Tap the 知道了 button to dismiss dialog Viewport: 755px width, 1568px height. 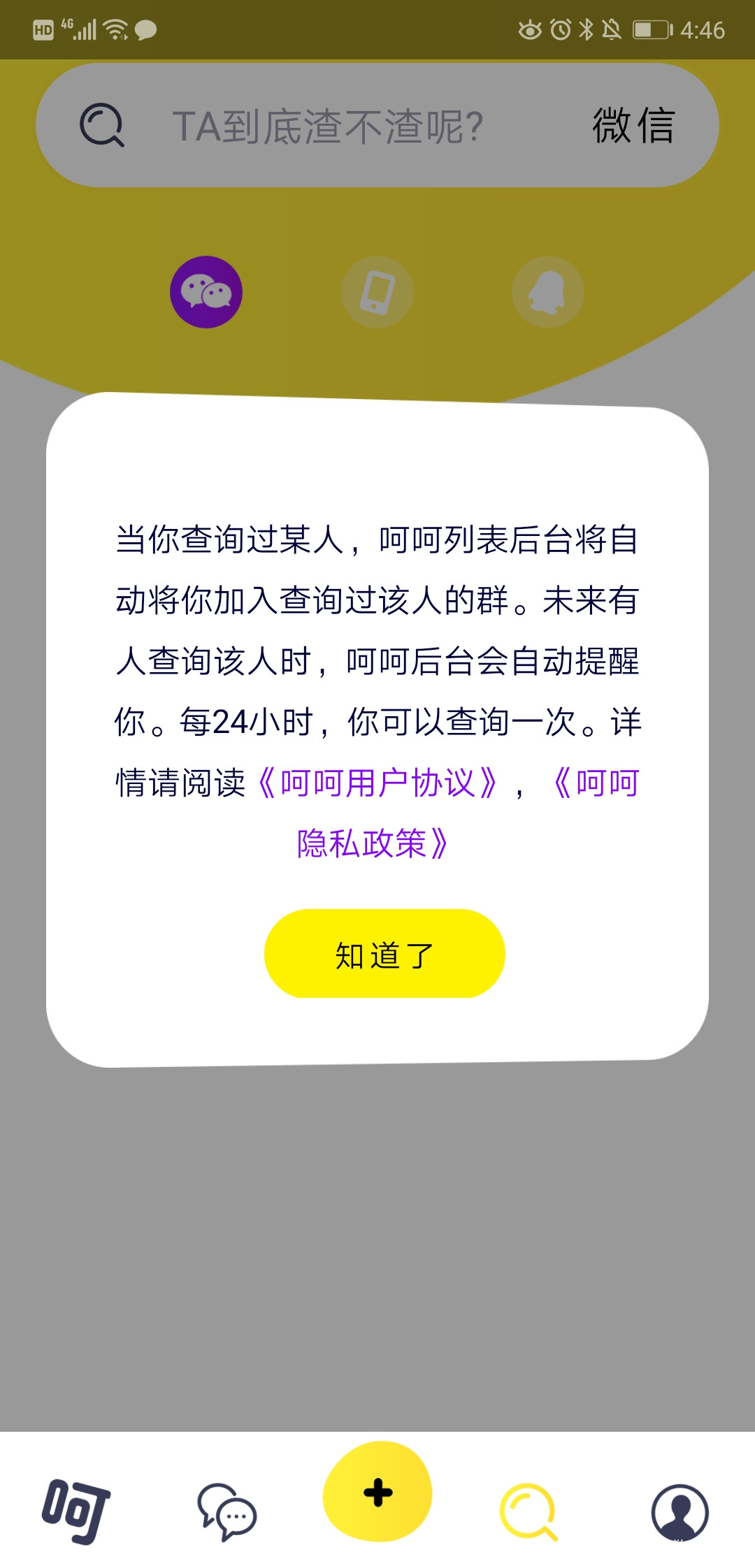point(384,953)
